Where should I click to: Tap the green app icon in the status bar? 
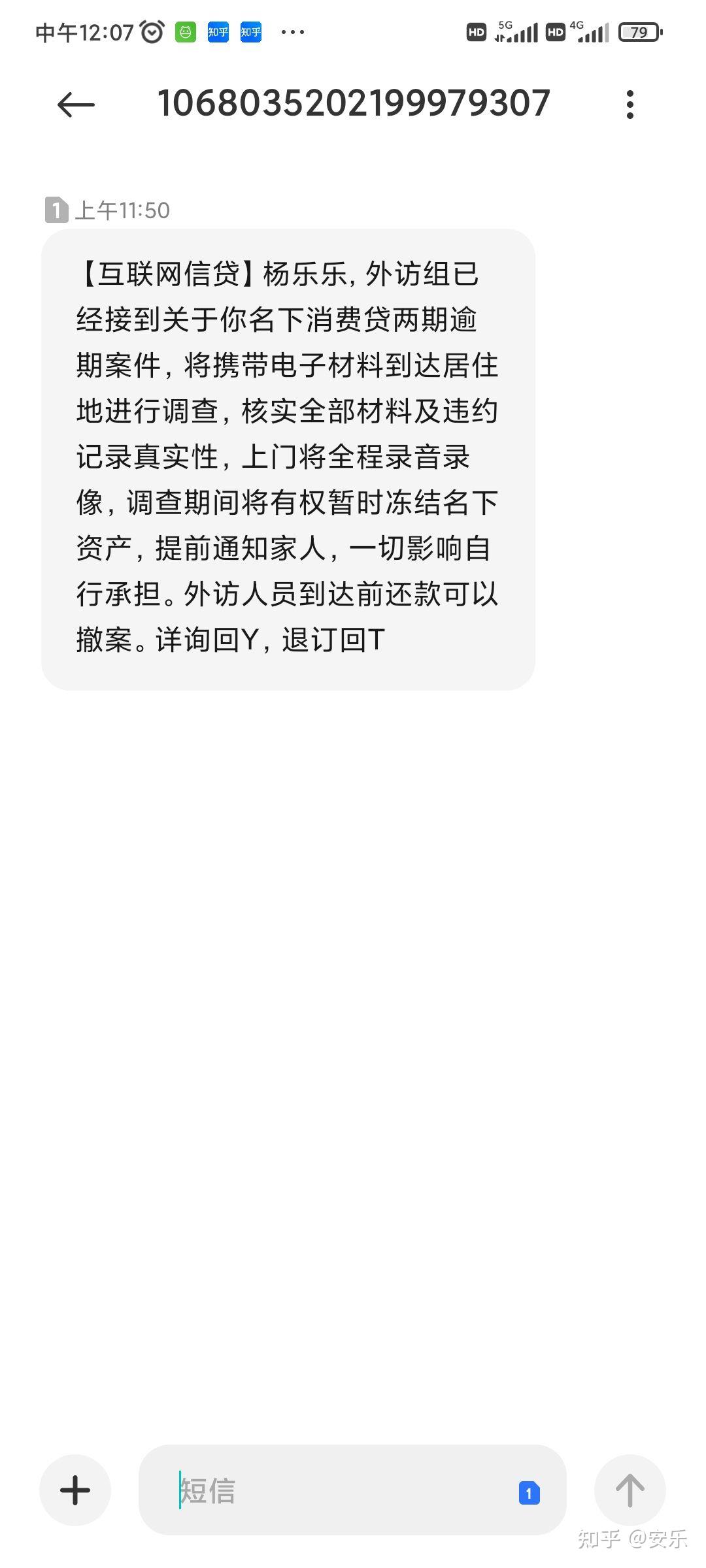coord(185,31)
